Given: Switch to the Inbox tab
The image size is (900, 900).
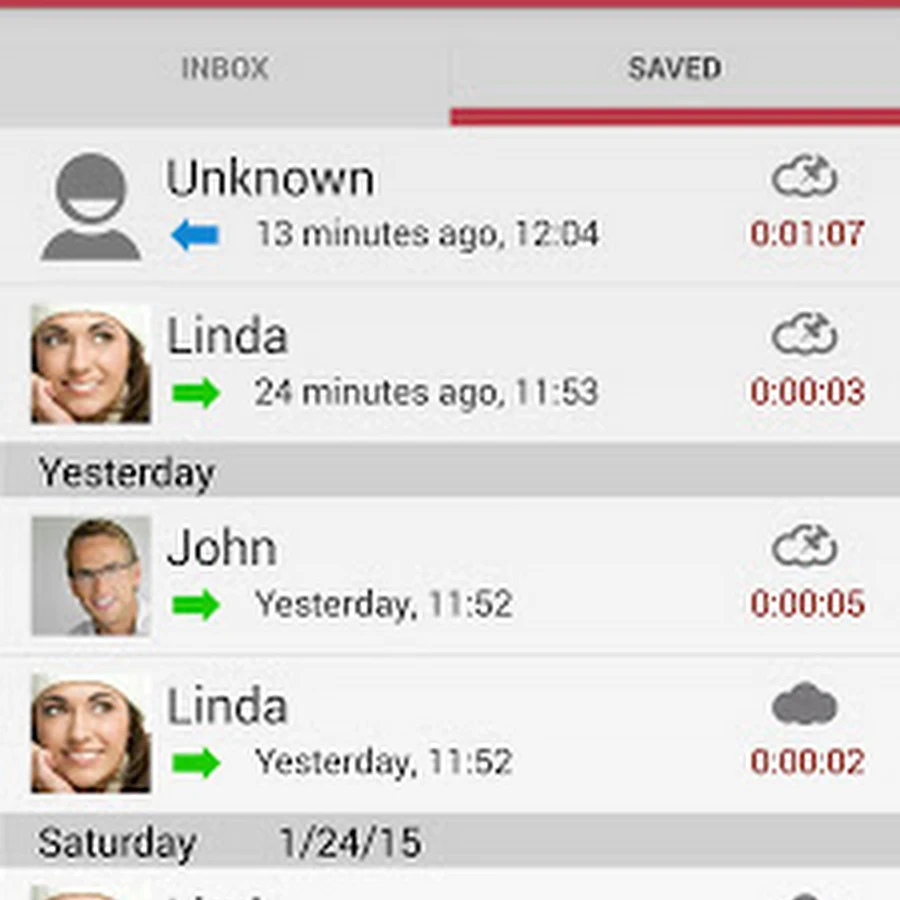Looking at the screenshot, I should coord(225,68).
